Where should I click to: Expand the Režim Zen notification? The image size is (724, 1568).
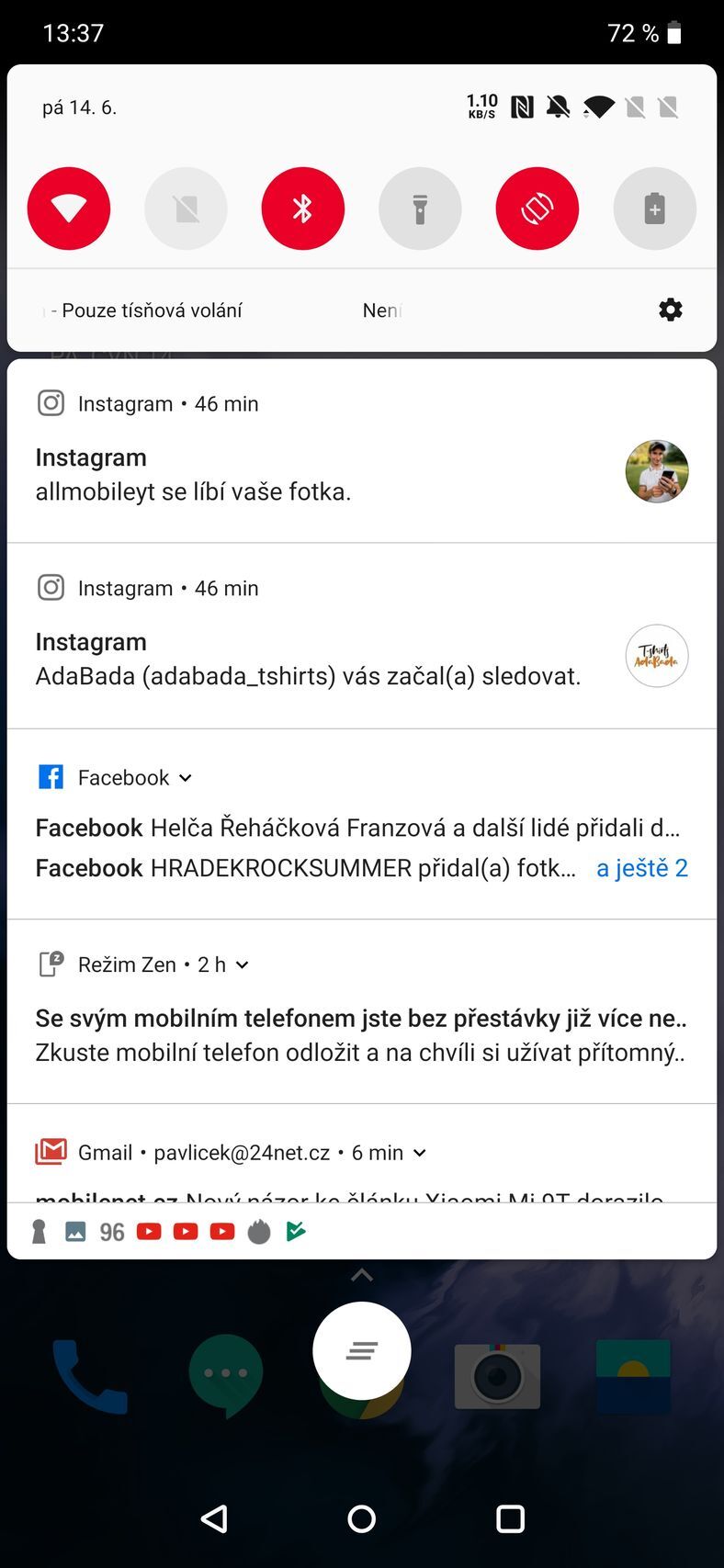point(243,965)
